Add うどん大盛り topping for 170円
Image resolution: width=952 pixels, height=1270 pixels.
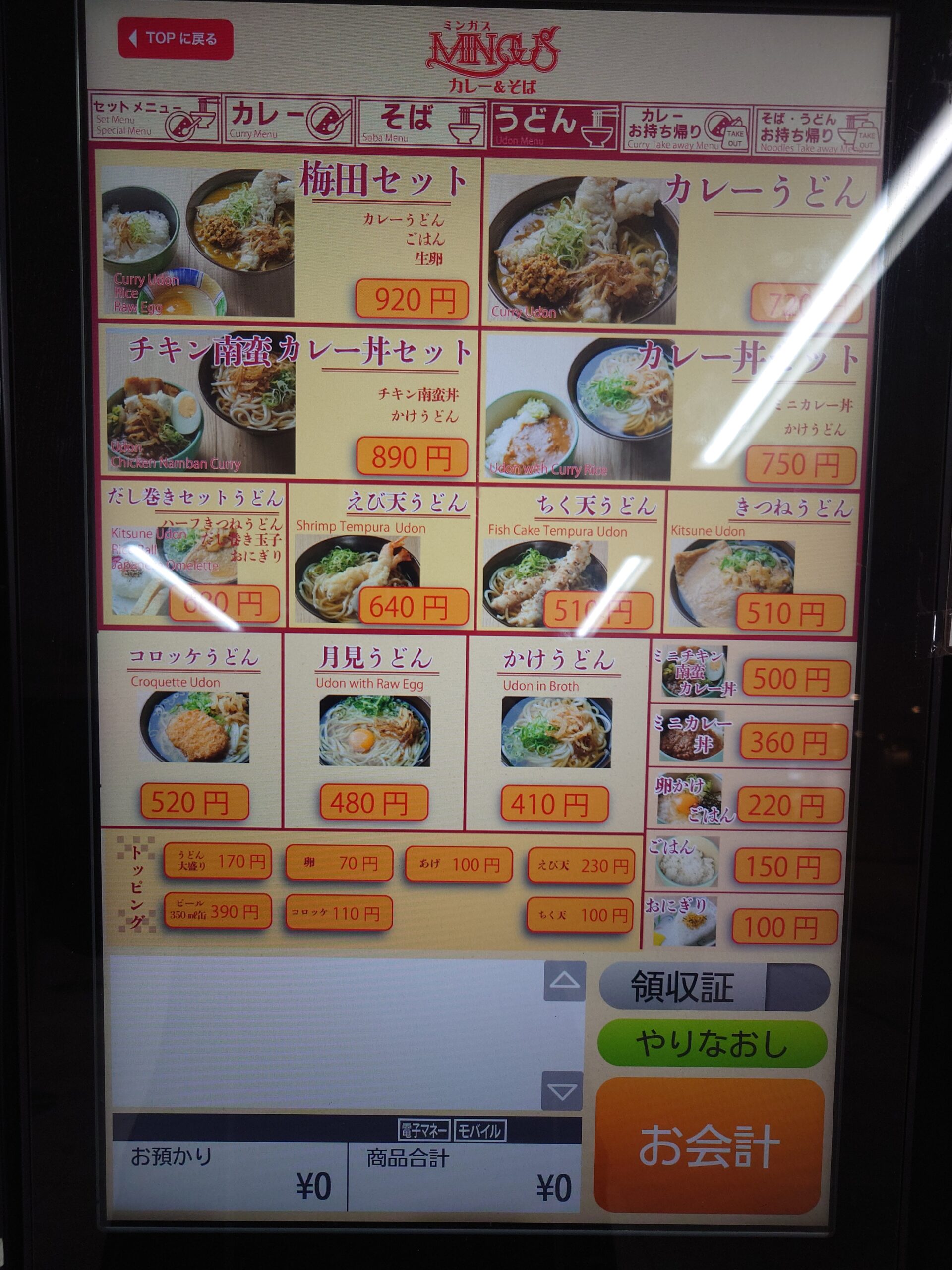(217, 861)
